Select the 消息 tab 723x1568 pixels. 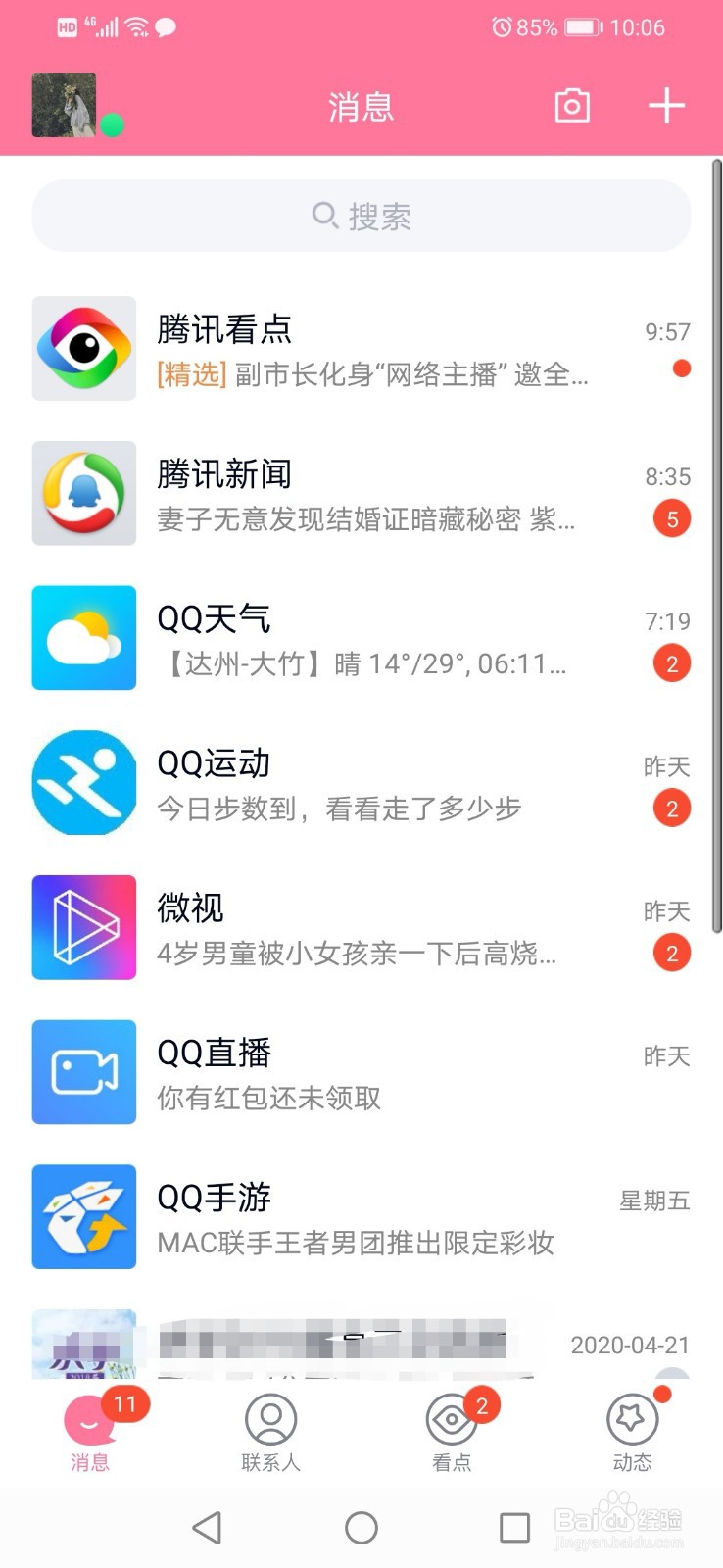pyautogui.click(x=90, y=1434)
